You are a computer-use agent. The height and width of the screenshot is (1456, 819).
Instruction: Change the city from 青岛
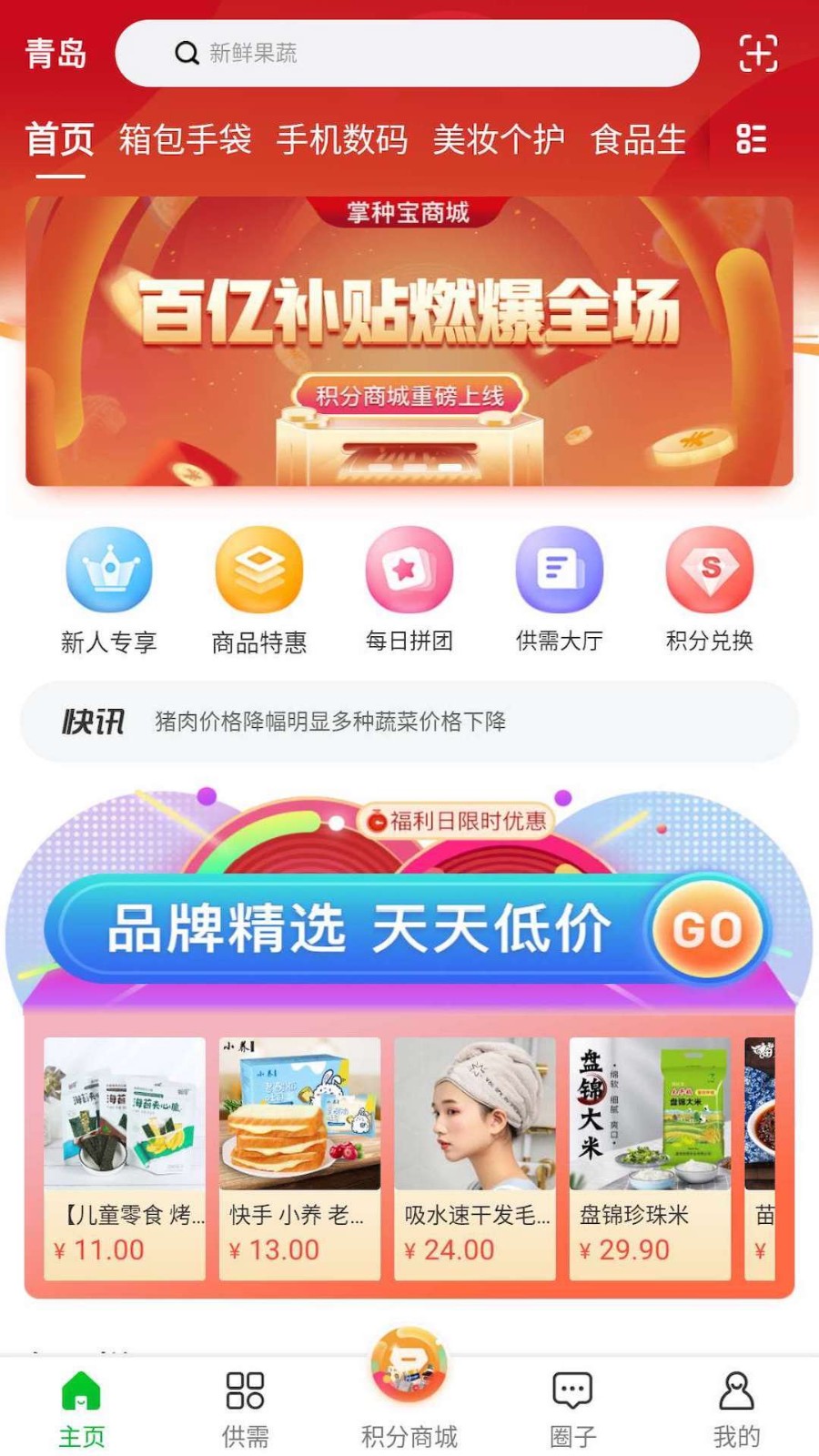tap(56, 54)
